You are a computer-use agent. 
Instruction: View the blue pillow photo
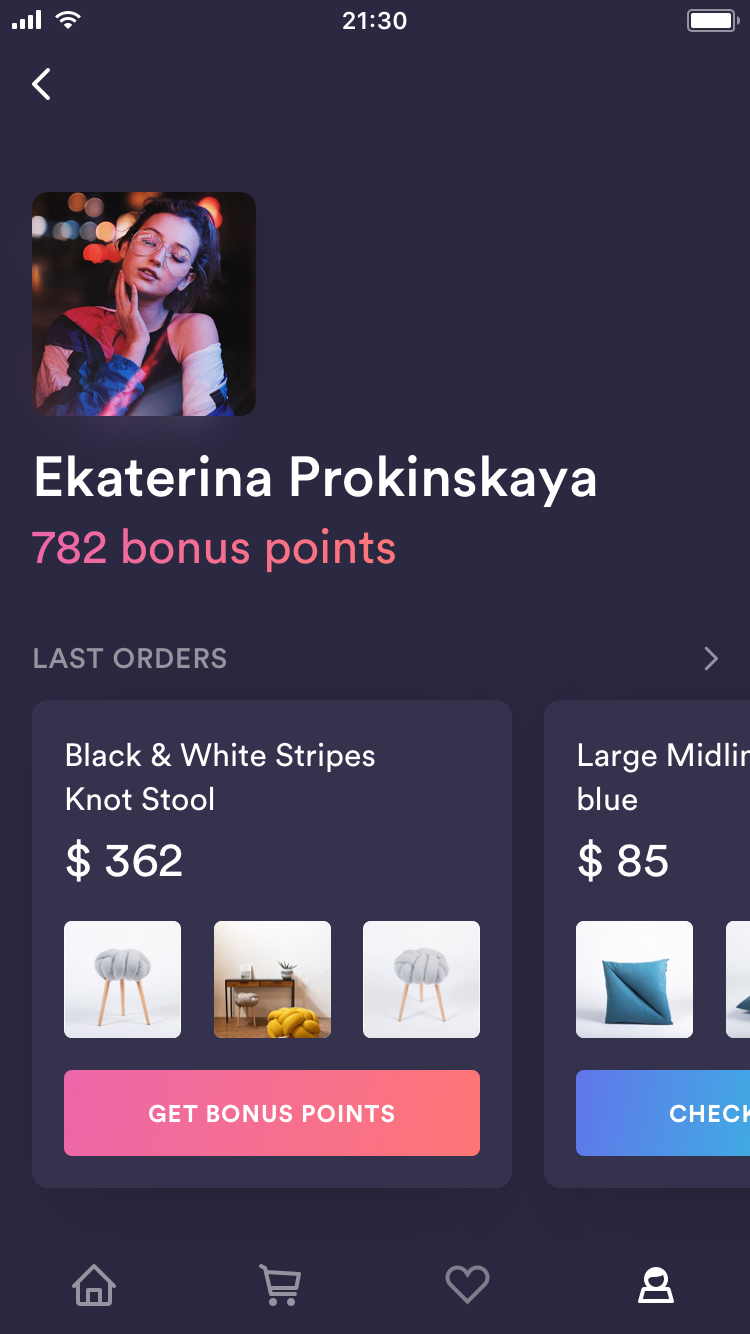[634, 979]
